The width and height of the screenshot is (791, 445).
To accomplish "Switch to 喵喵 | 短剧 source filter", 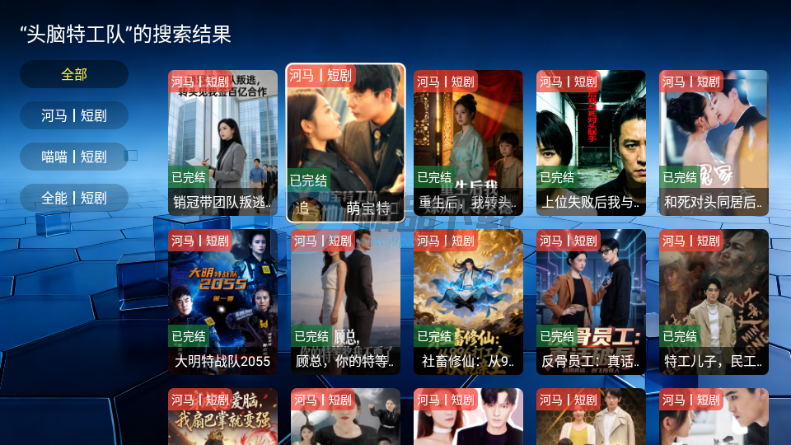I will (x=74, y=156).
